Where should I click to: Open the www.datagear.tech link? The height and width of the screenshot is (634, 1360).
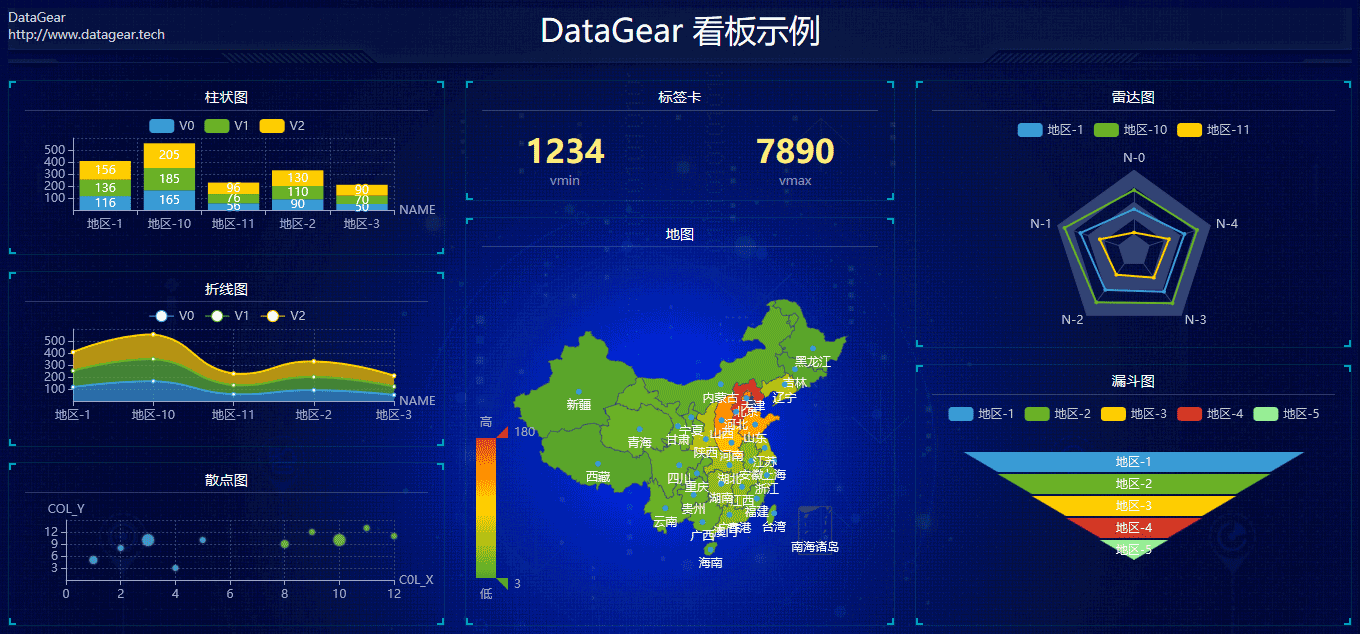click(86, 34)
